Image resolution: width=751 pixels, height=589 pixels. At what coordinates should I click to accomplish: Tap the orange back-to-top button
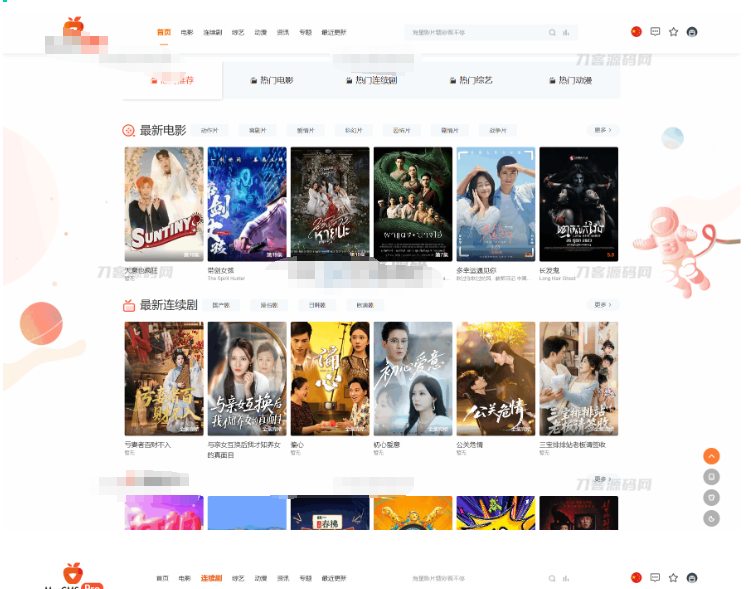click(711, 456)
